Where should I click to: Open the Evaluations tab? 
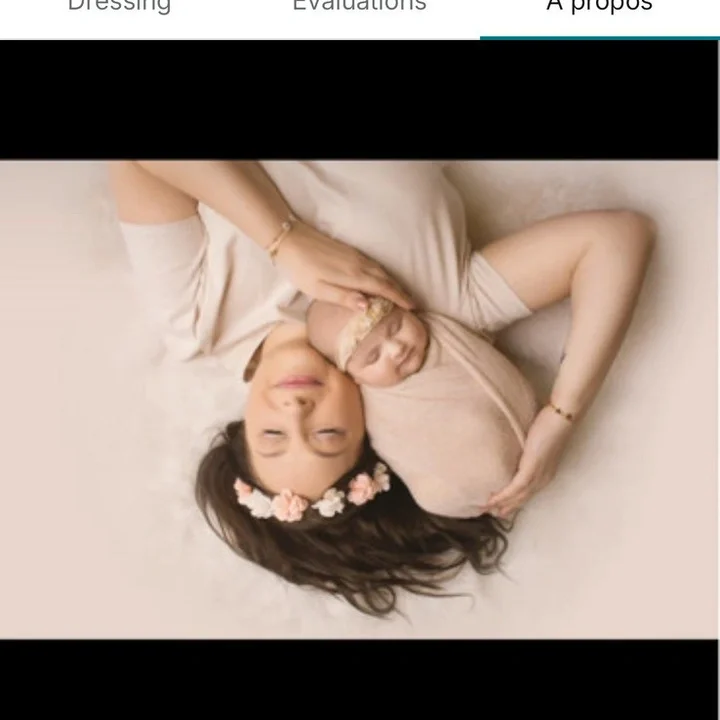359,8
